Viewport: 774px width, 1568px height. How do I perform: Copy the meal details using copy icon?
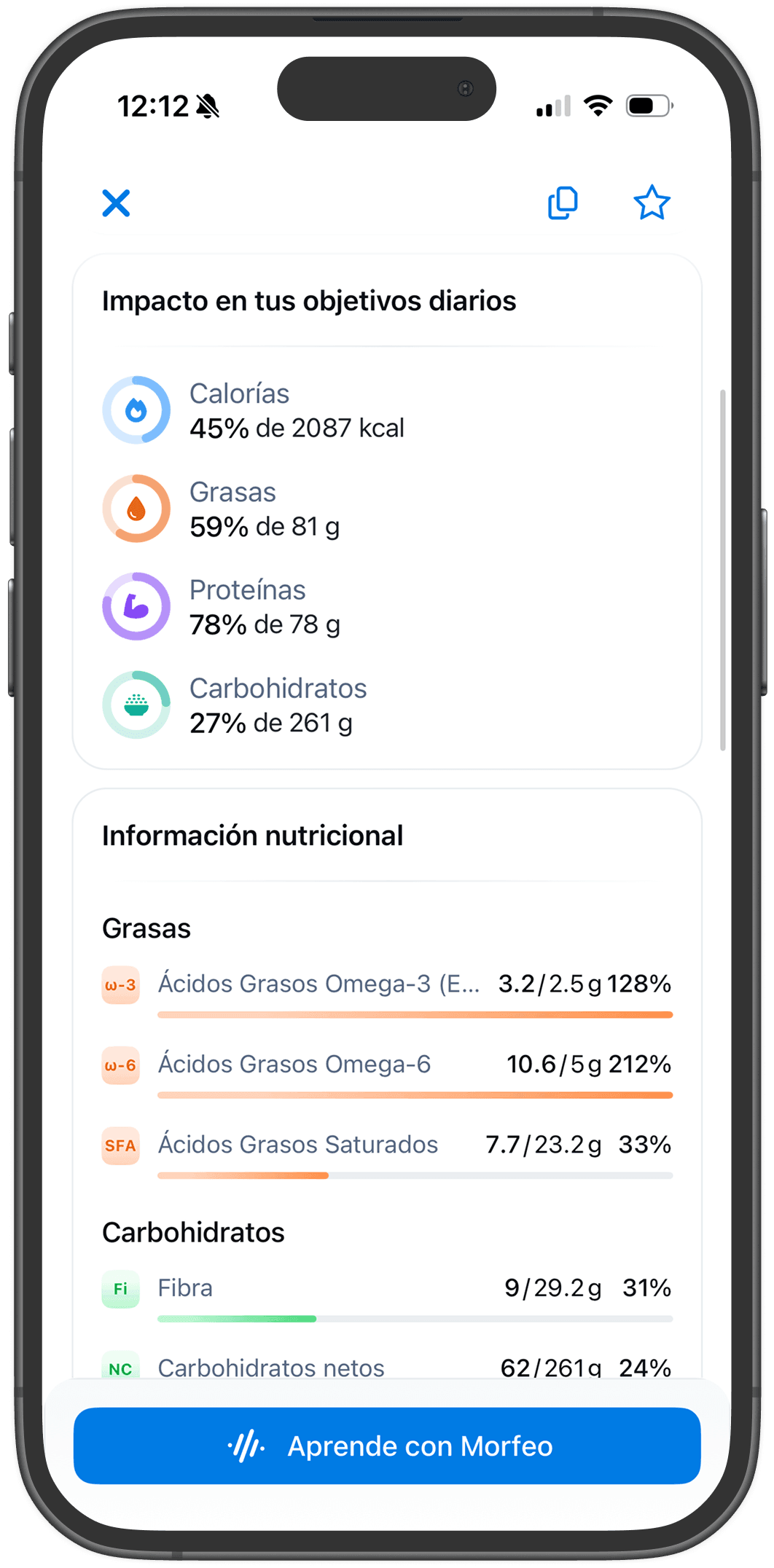coord(562,203)
